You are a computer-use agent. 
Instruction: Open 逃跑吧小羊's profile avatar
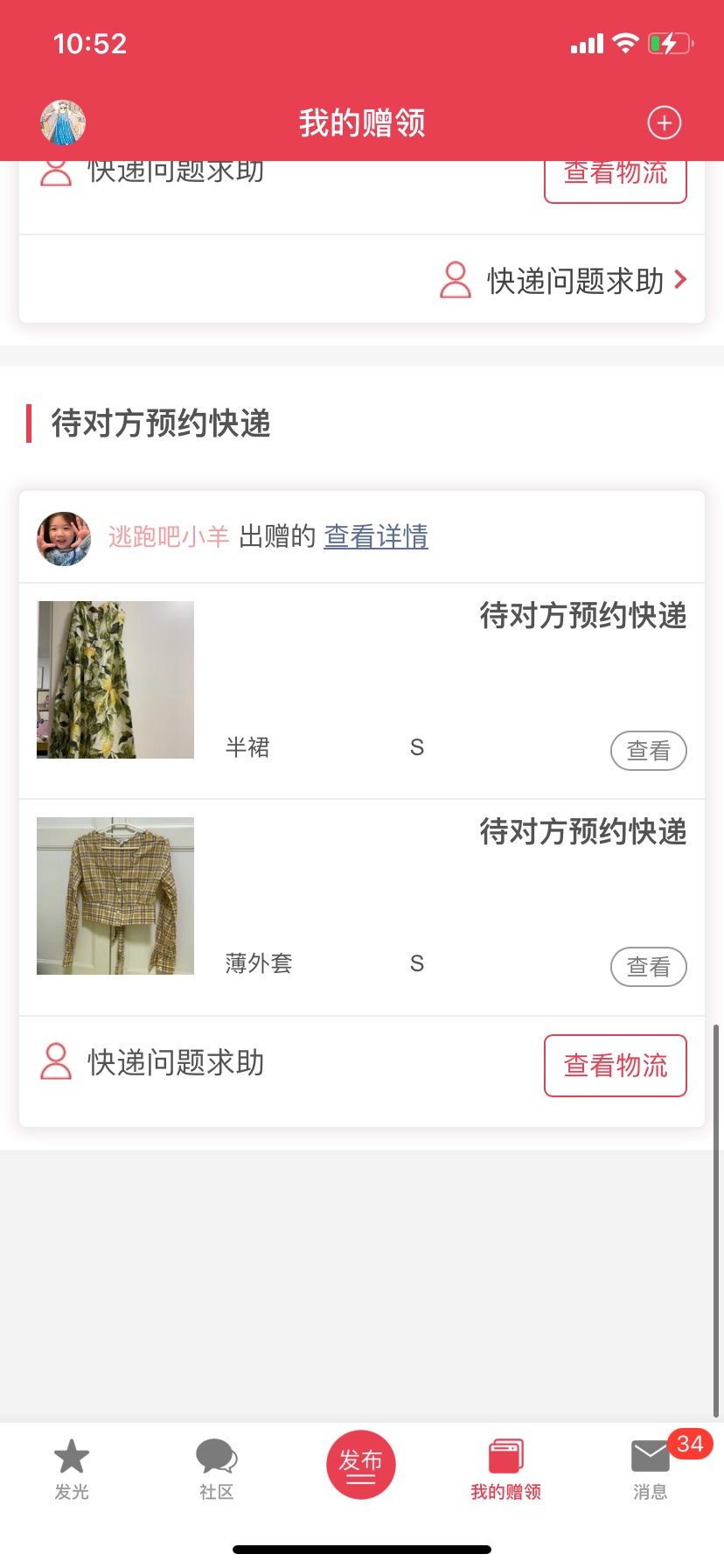[x=64, y=538]
